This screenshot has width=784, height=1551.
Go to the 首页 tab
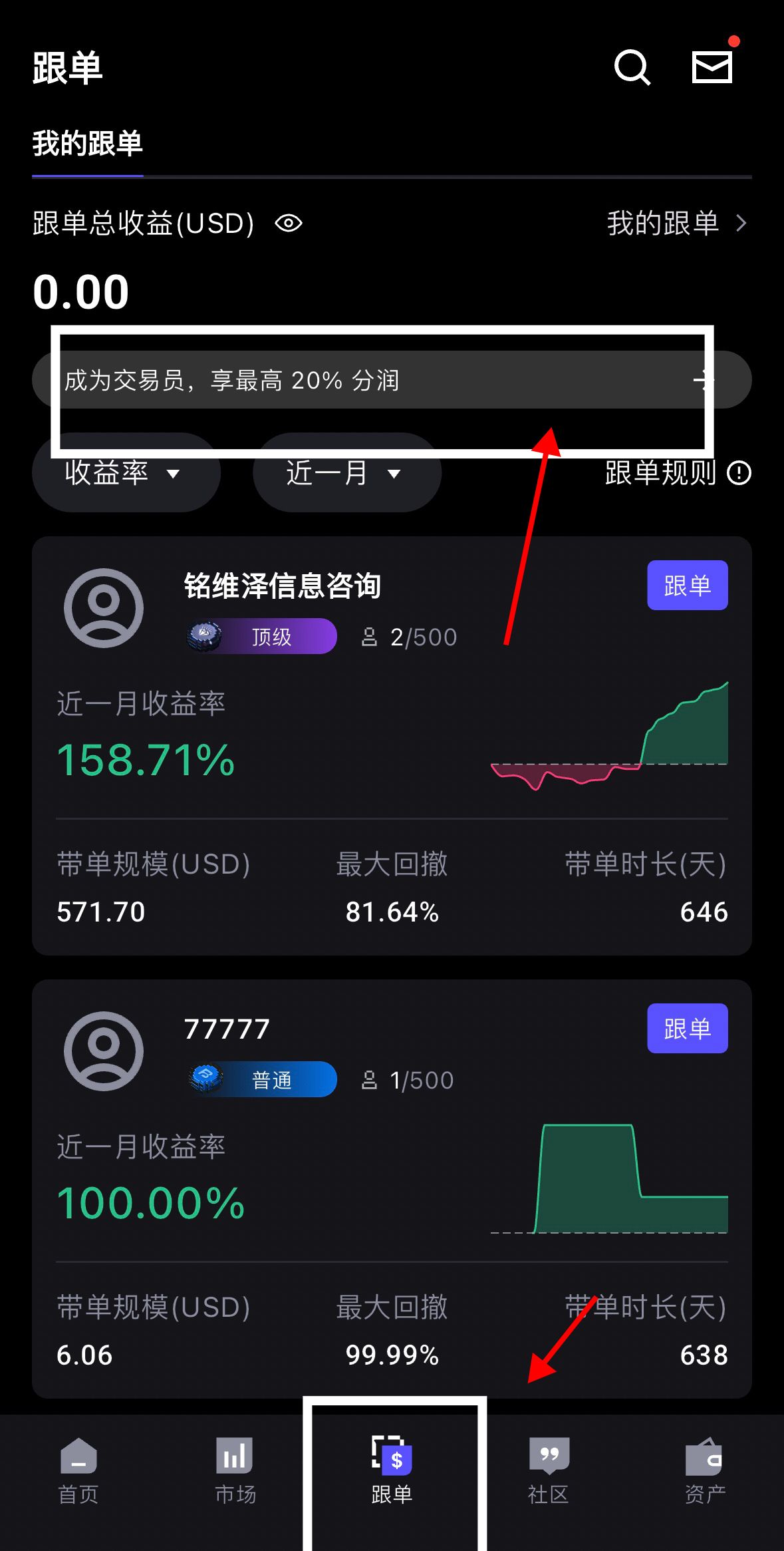pyautogui.click(x=78, y=1470)
